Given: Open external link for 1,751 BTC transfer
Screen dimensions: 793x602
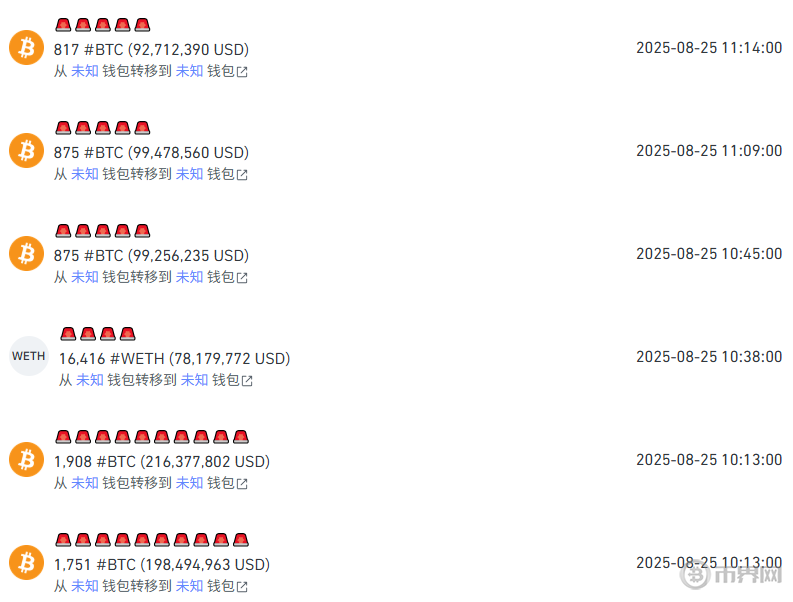Looking at the screenshot, I should [x=242, y=587].
